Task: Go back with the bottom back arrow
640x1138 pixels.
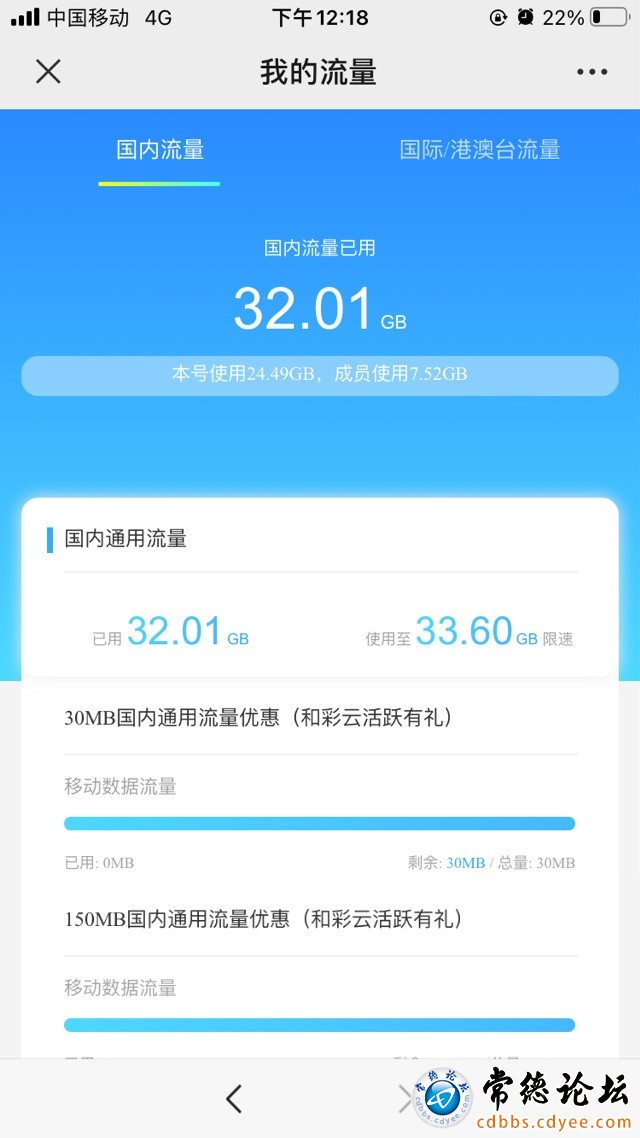Action: [234, 1099]
